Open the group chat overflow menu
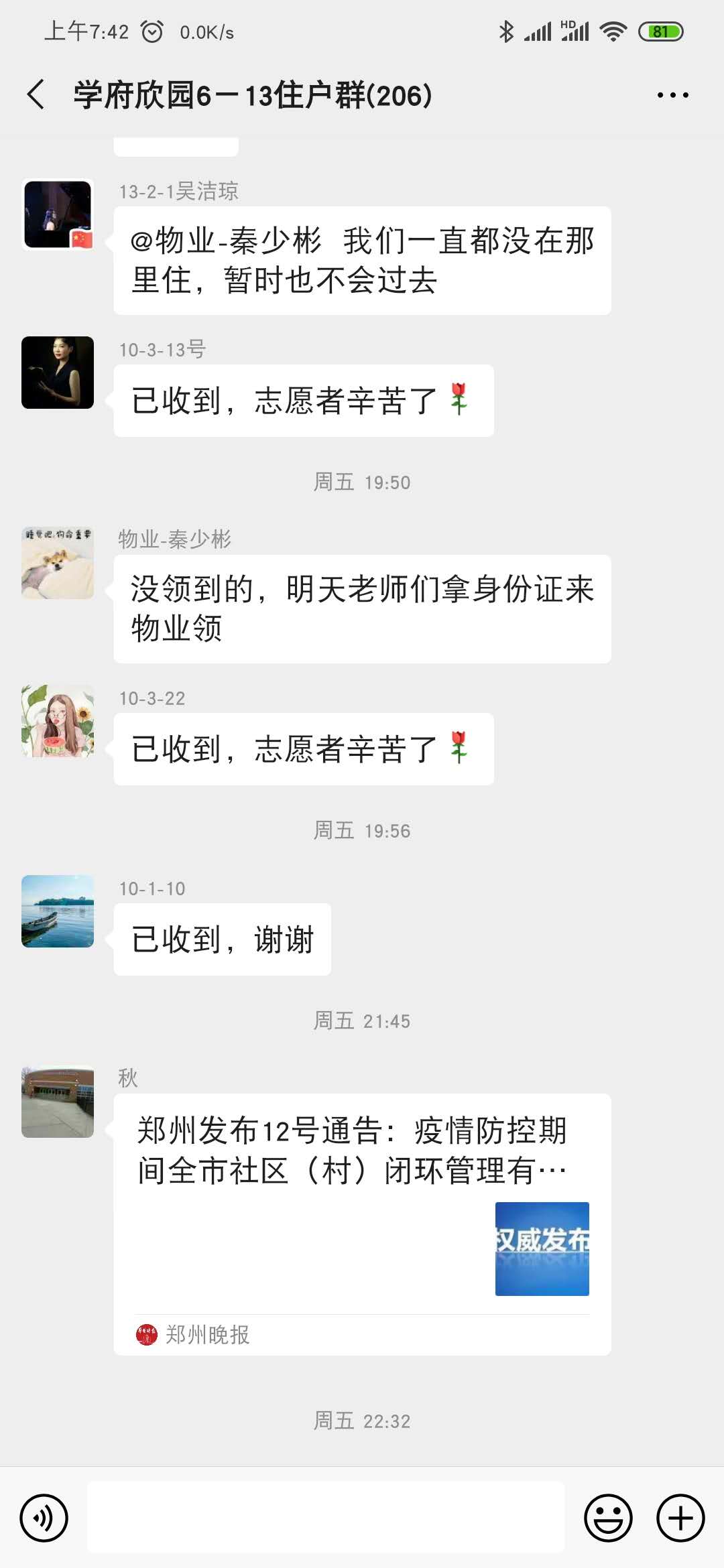The height and width of the screenshot is (1568, 724). pyautogui.click(x=672, y=95)
